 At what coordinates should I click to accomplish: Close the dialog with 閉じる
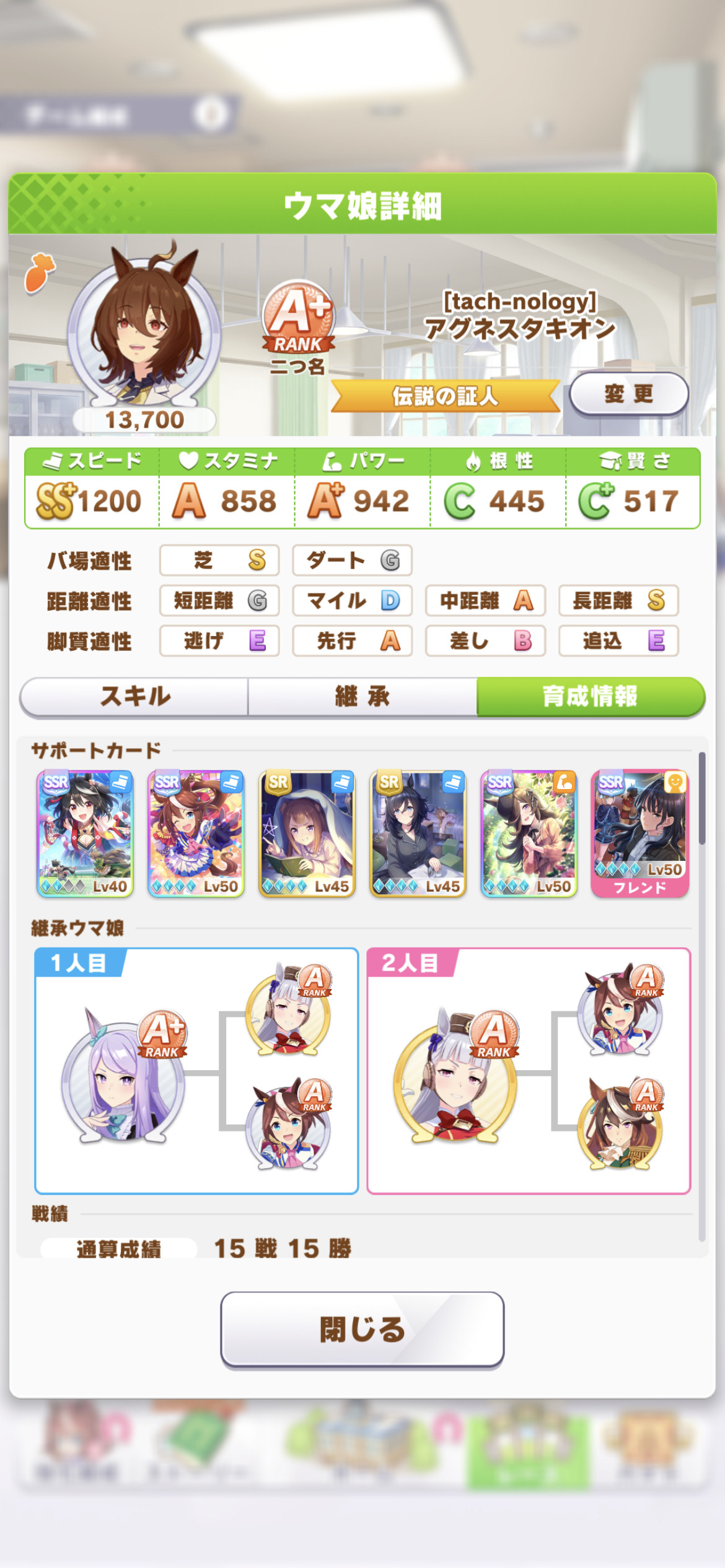tap(362, 1328)
